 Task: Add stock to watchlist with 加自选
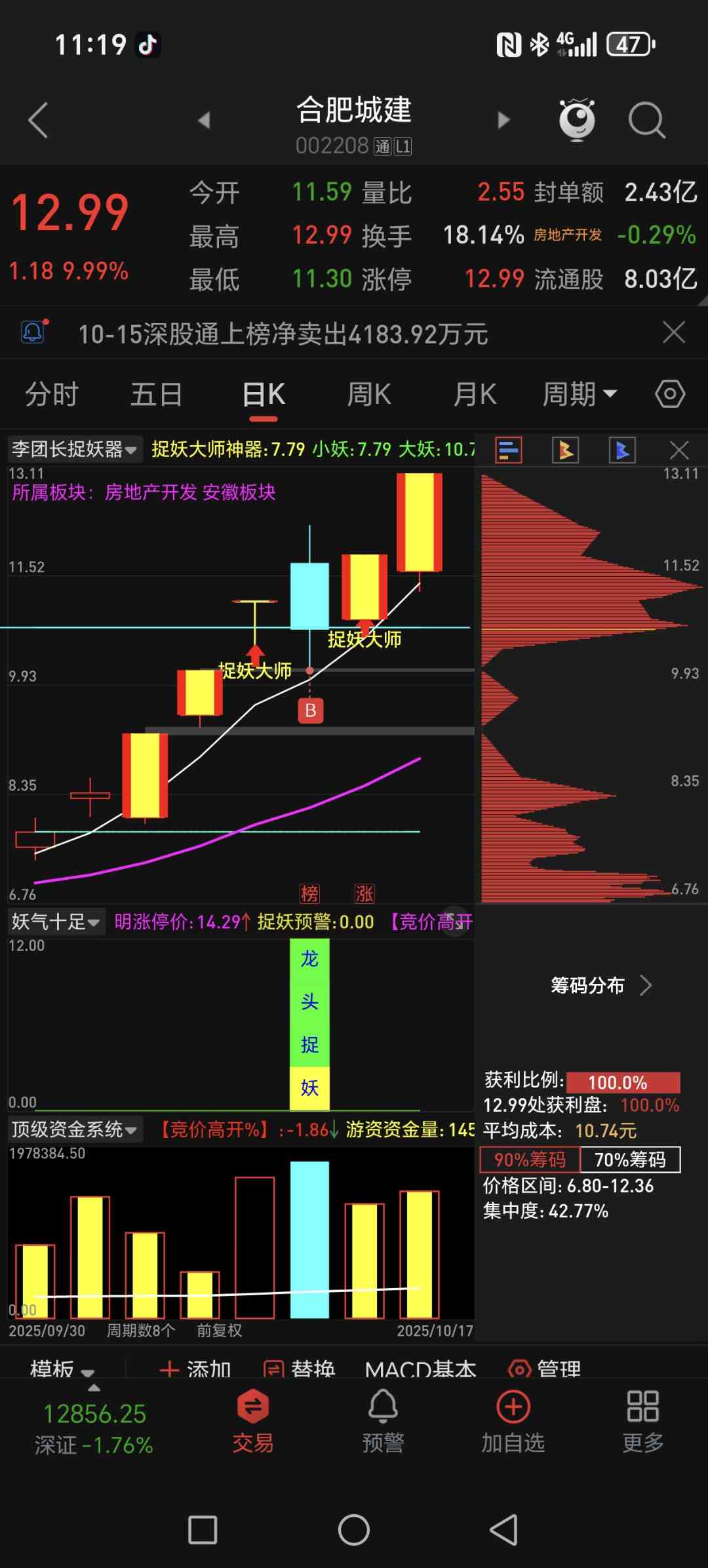pos(513,1421)
